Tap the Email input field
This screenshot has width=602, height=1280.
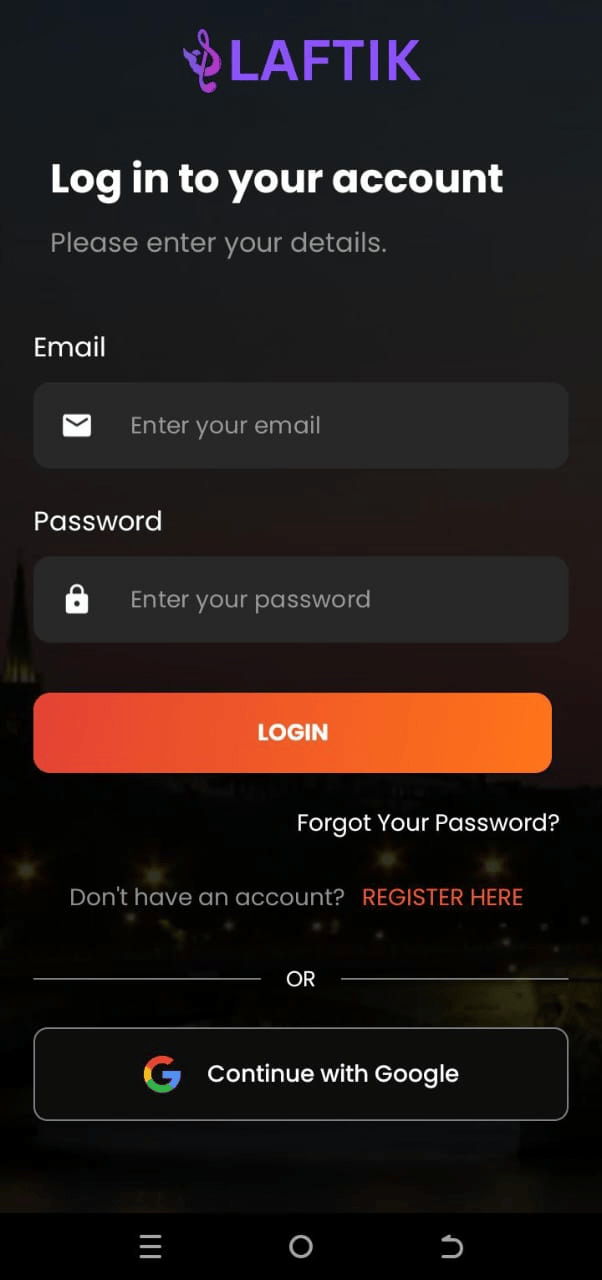[300, 425]
